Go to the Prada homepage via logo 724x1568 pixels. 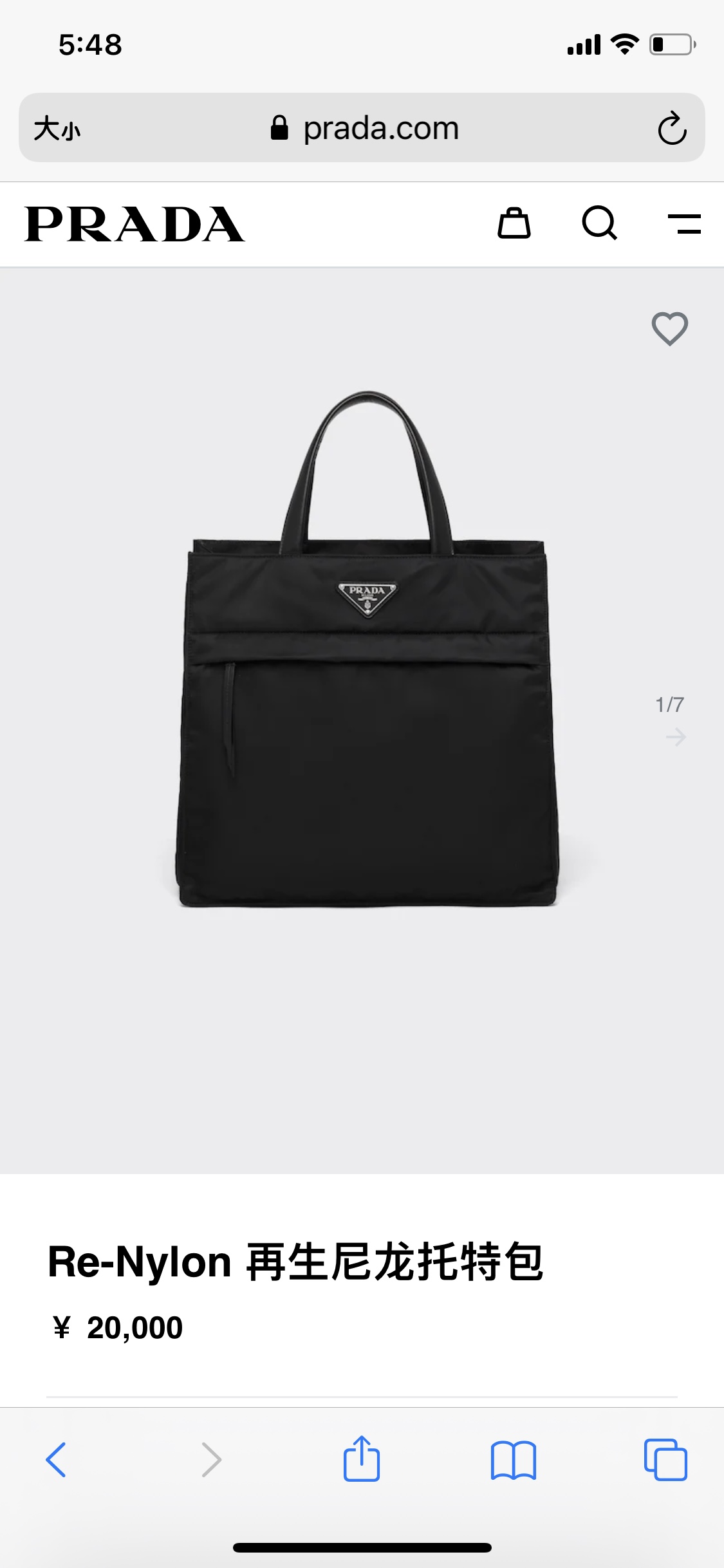click(x=135, y=224)
